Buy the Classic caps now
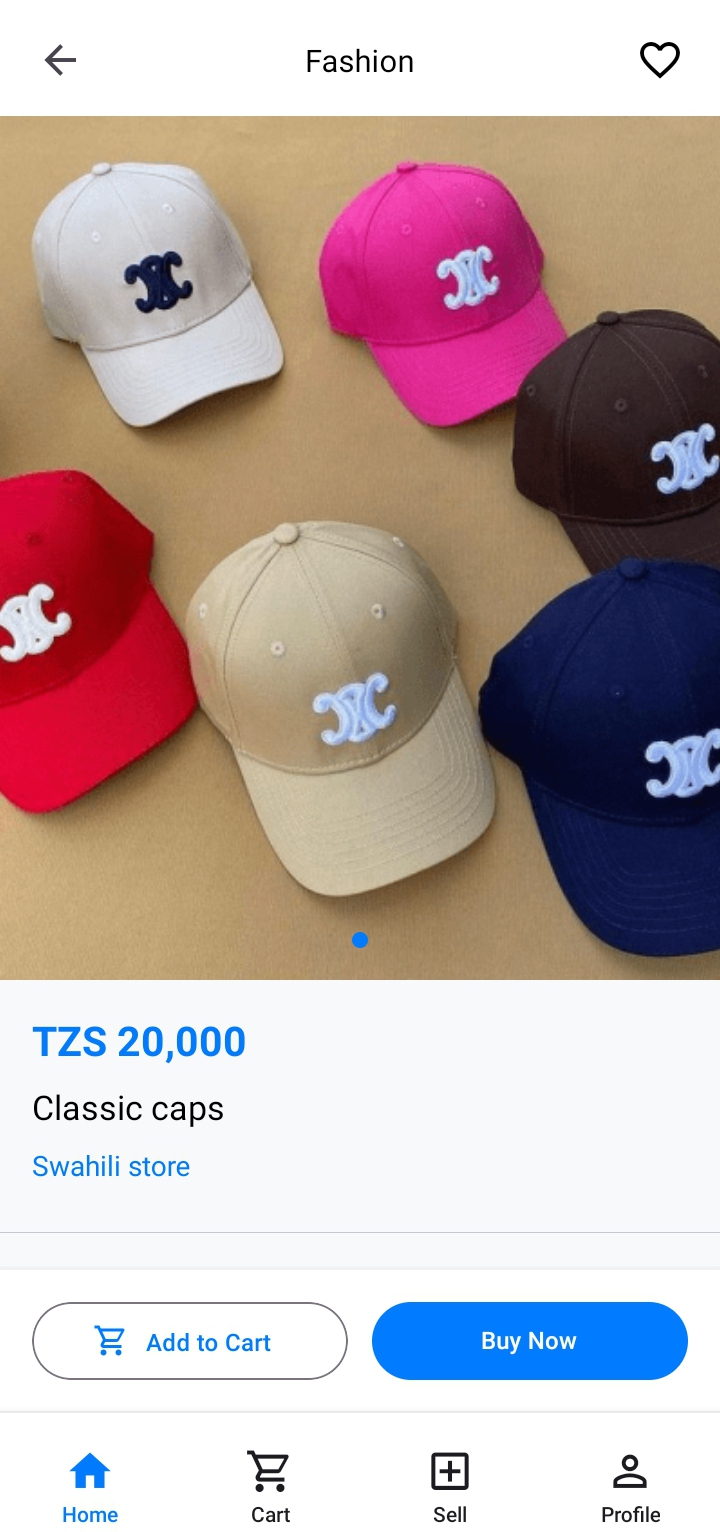 [529, 1341]
